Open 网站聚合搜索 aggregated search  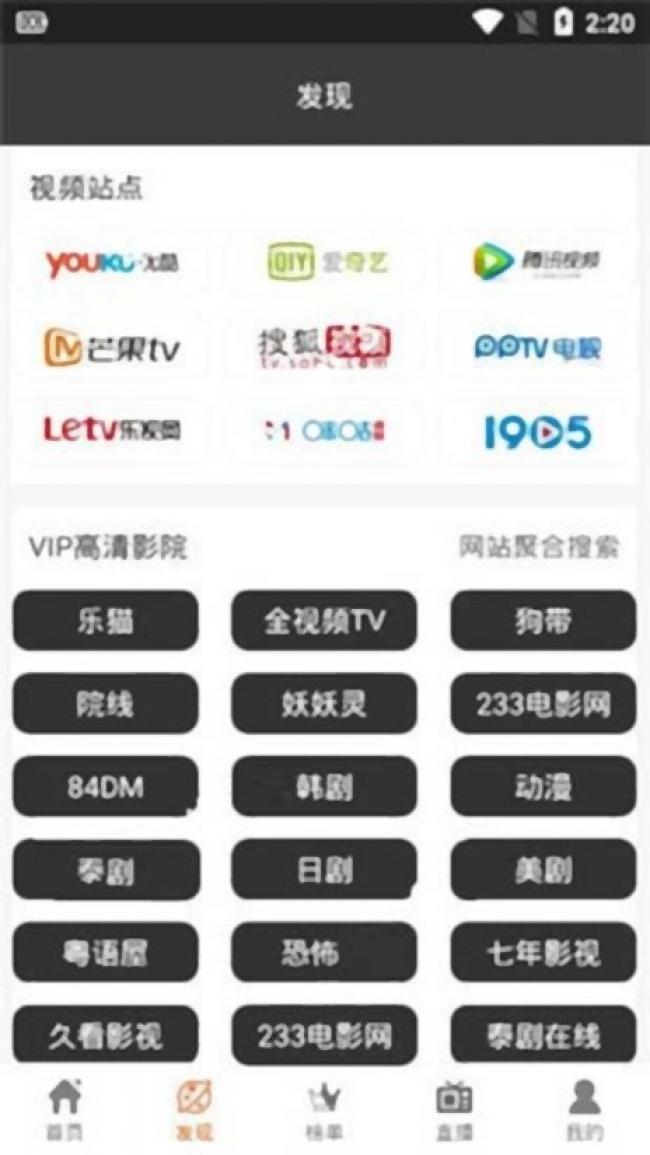(x=538, y=547)
